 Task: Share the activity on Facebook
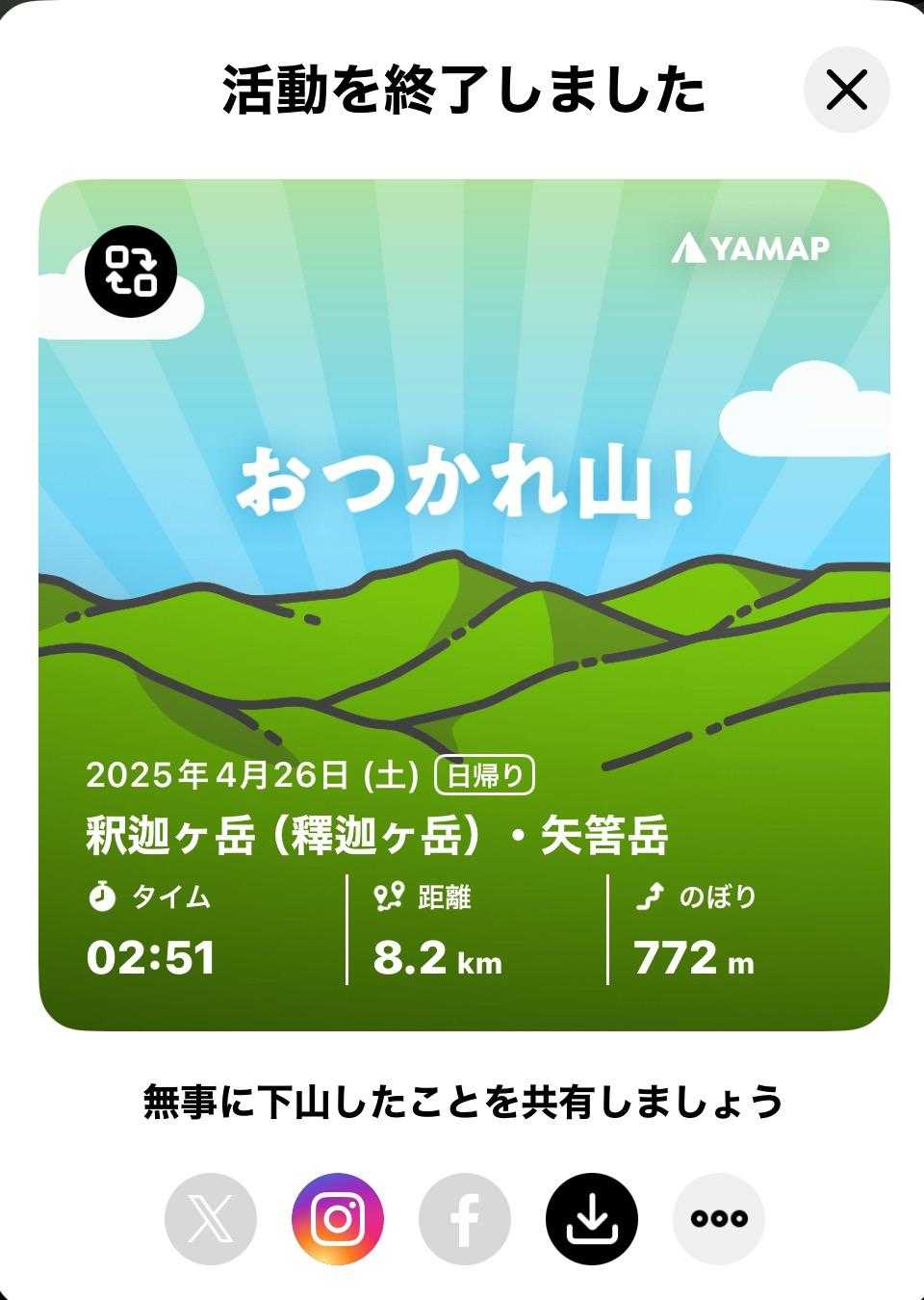tap(465, 1218)
